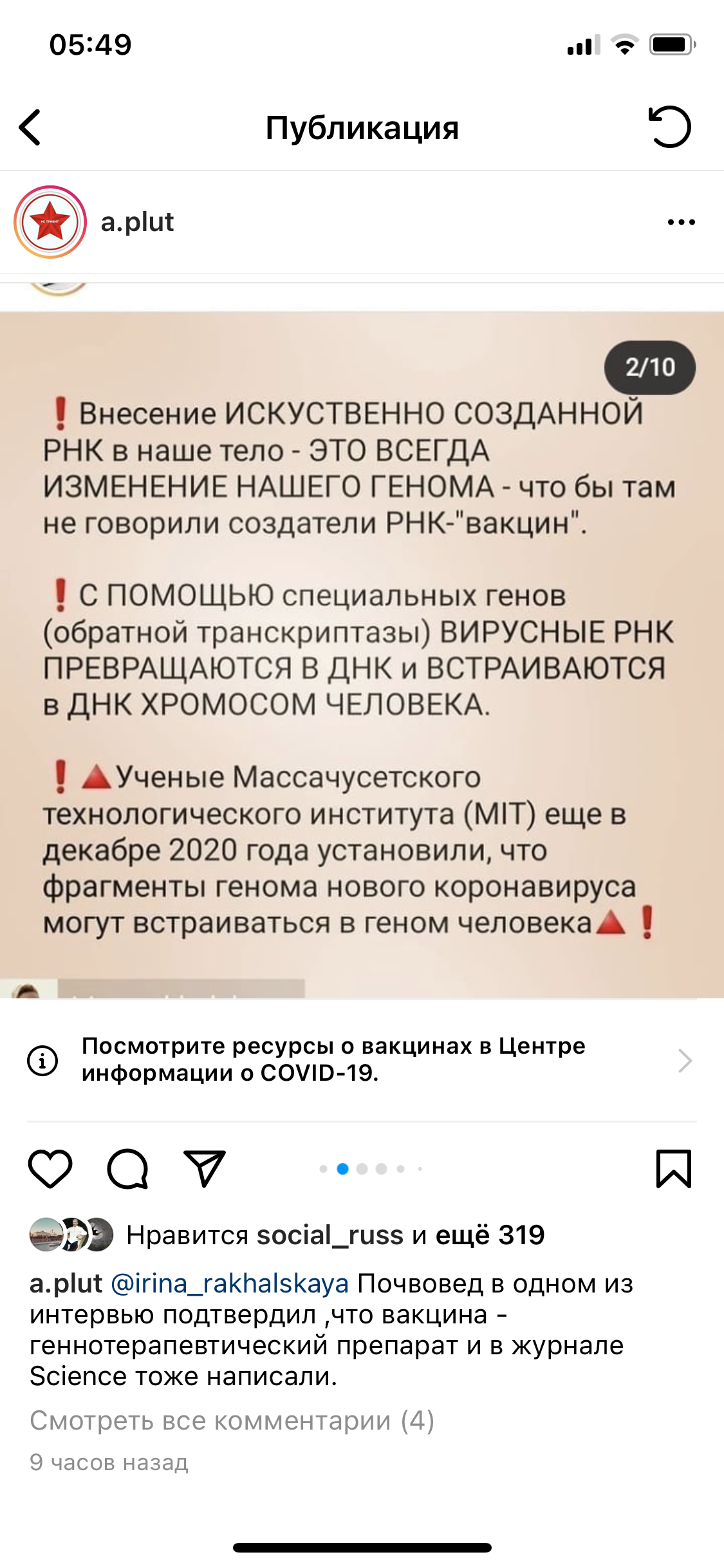Open the a.plut profile avatar
Screen dimensions: 724x1568
point(50,222)
